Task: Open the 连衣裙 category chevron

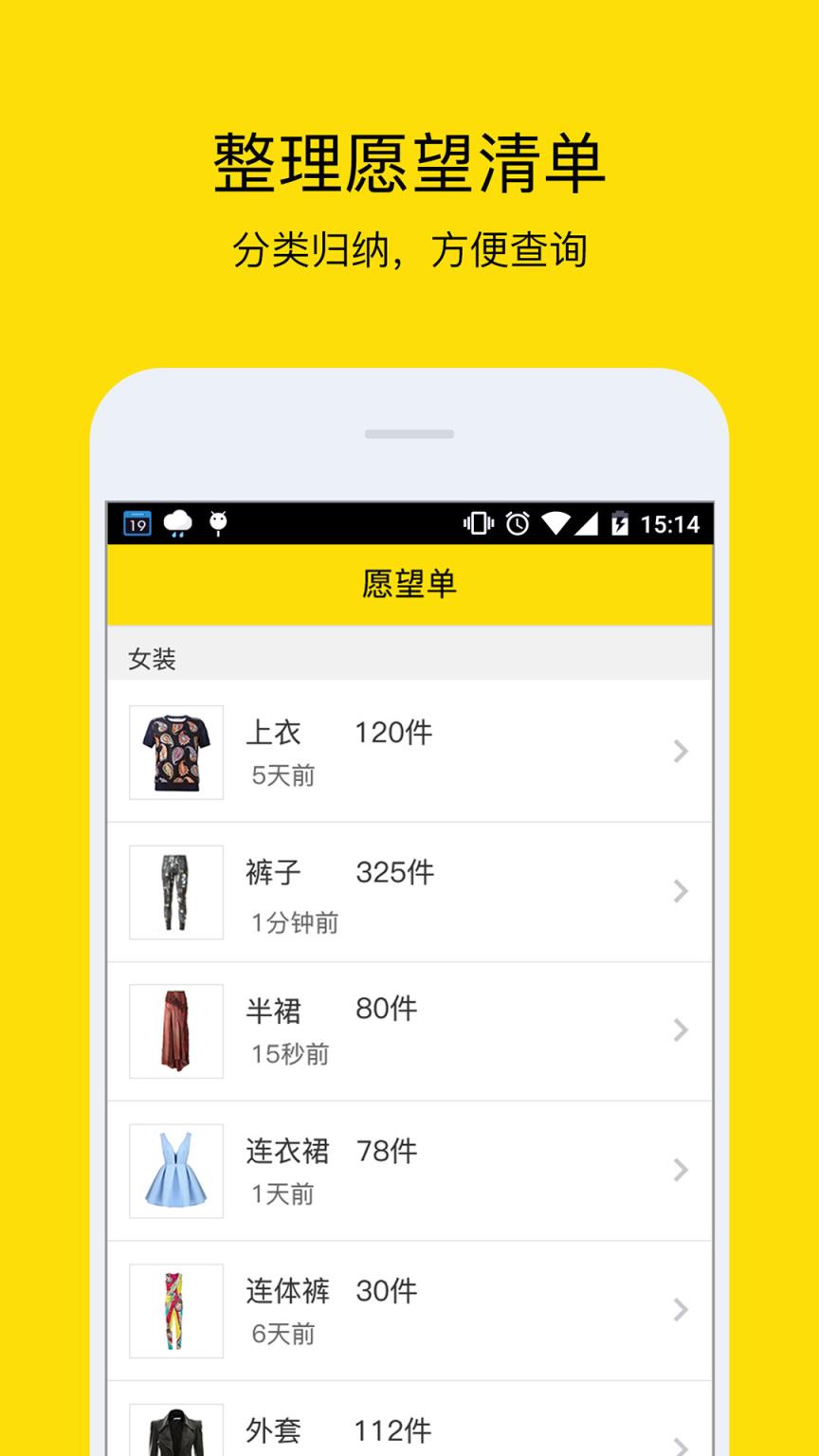Action: 681,1170
